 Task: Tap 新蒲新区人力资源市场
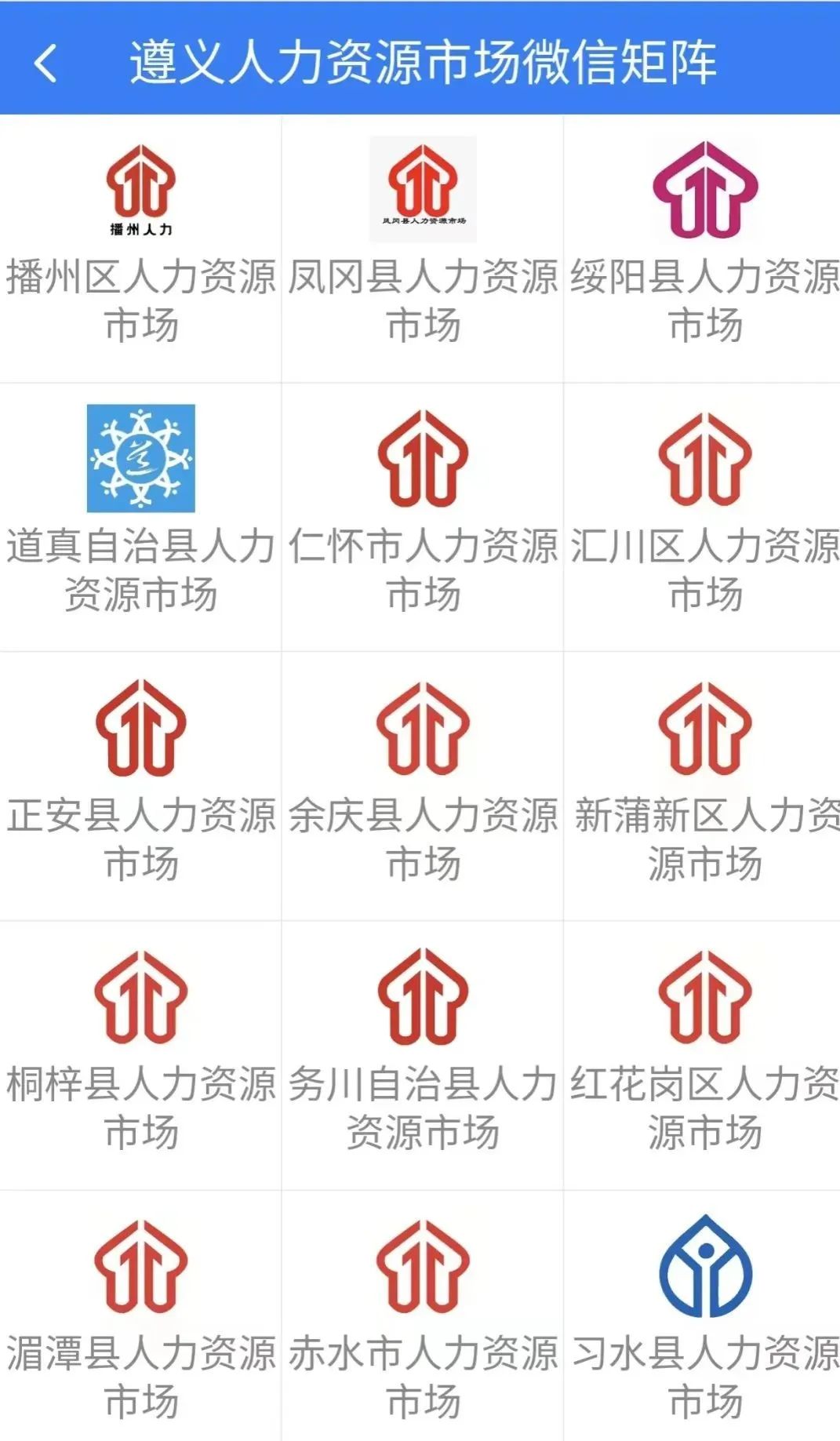coord(703,787)
